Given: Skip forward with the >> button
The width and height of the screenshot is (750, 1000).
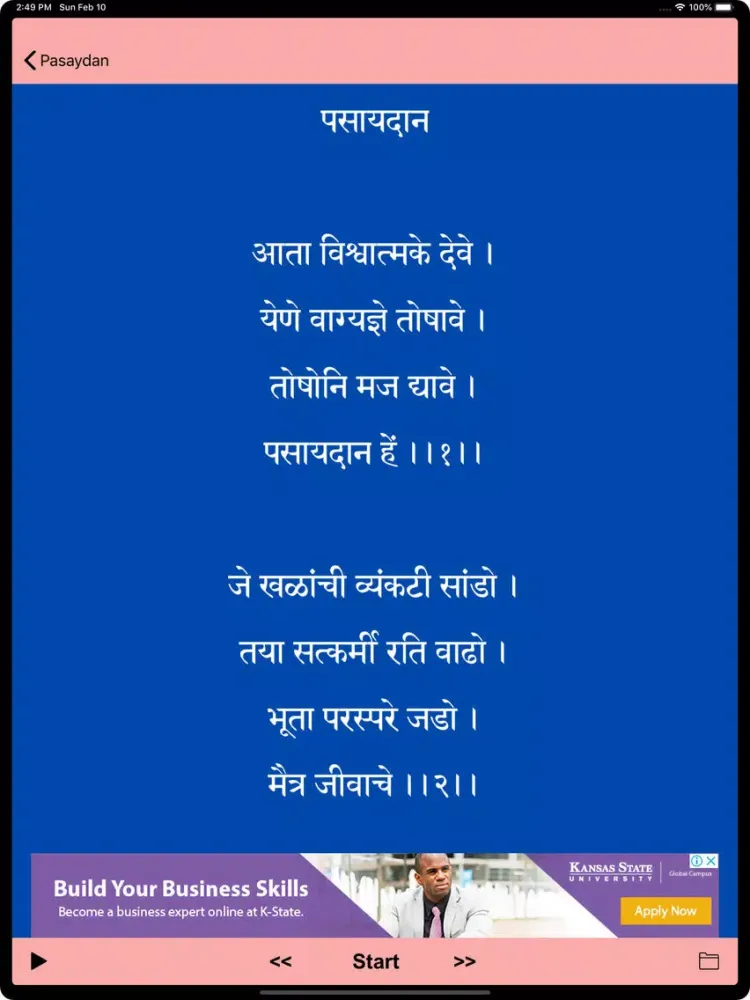Looking at the screenshot, I should (464, 962).
